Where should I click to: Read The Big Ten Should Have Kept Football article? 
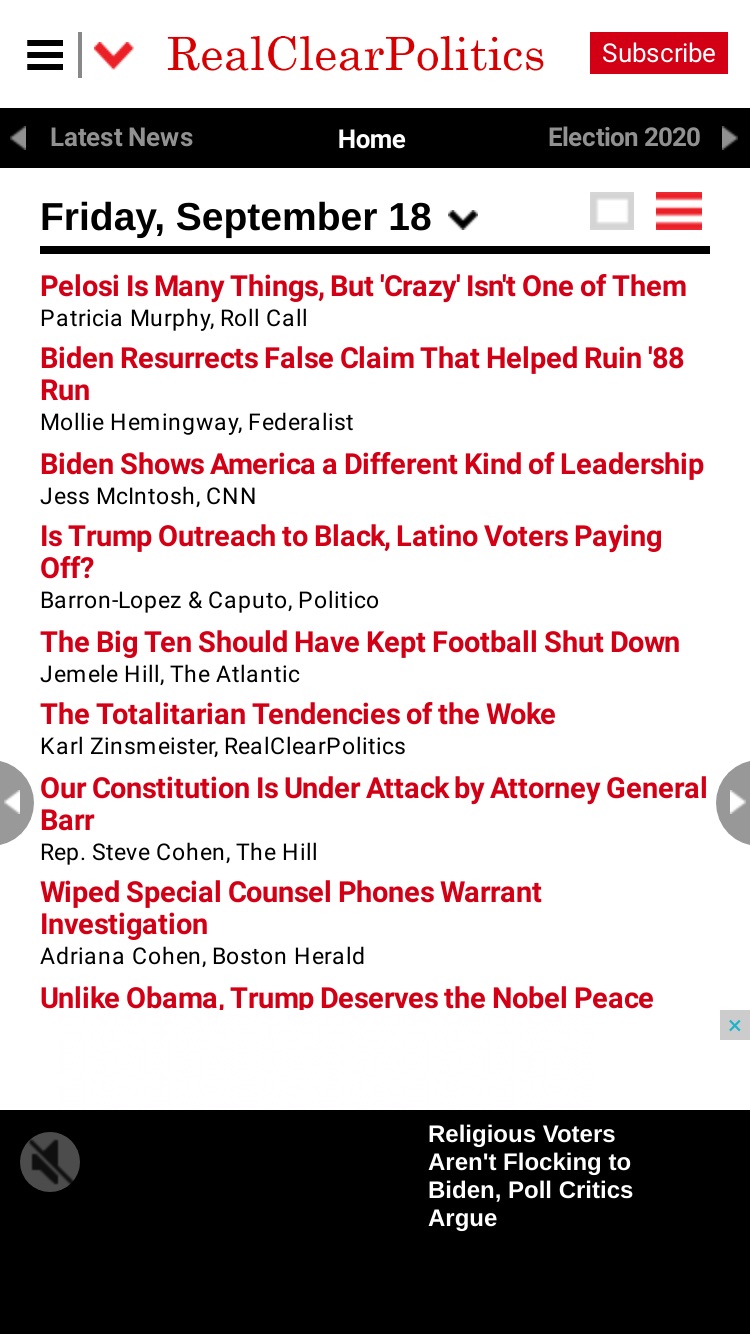point(360,642)
